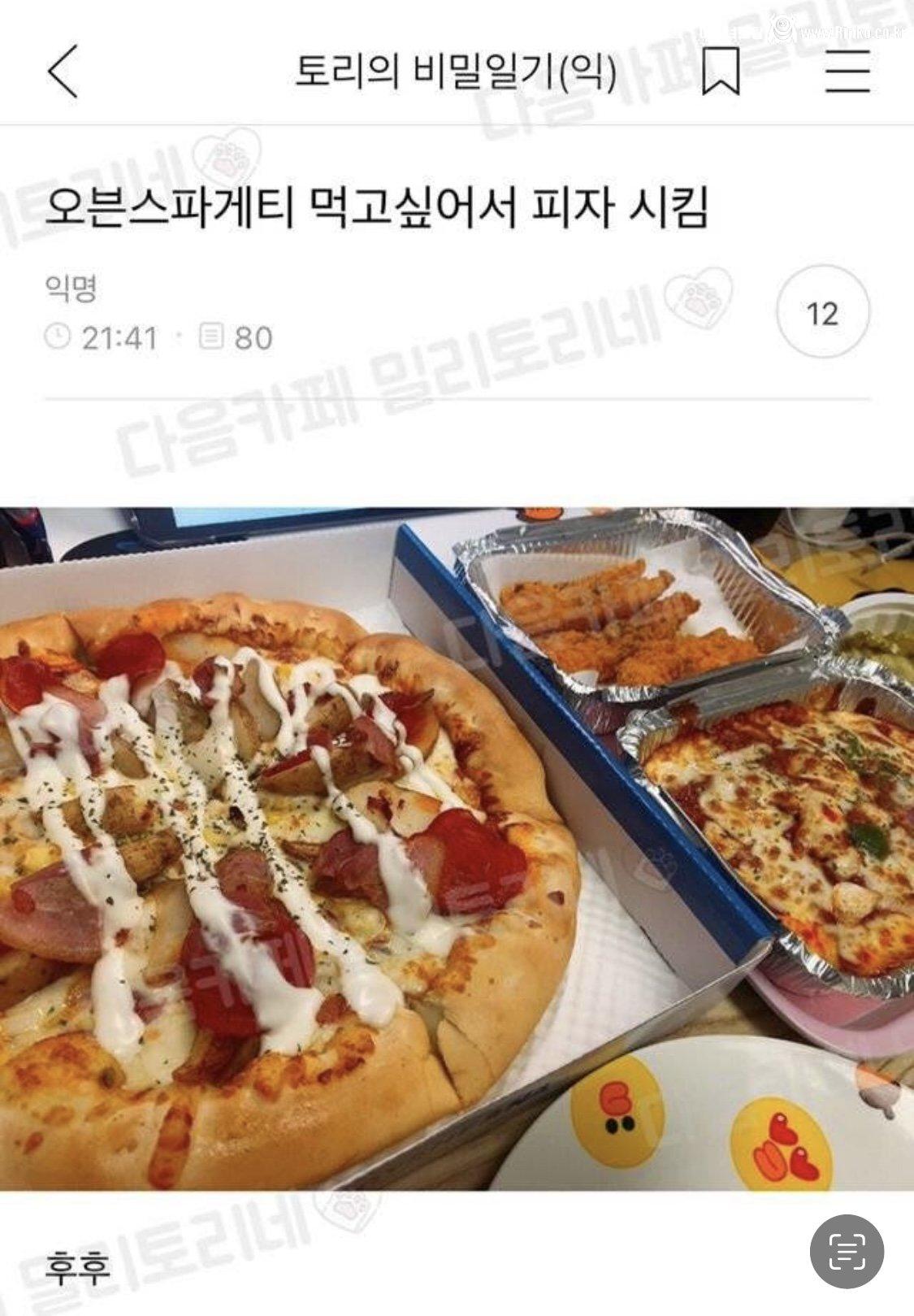
Task: Open the pizza photo
Action: 457,848
